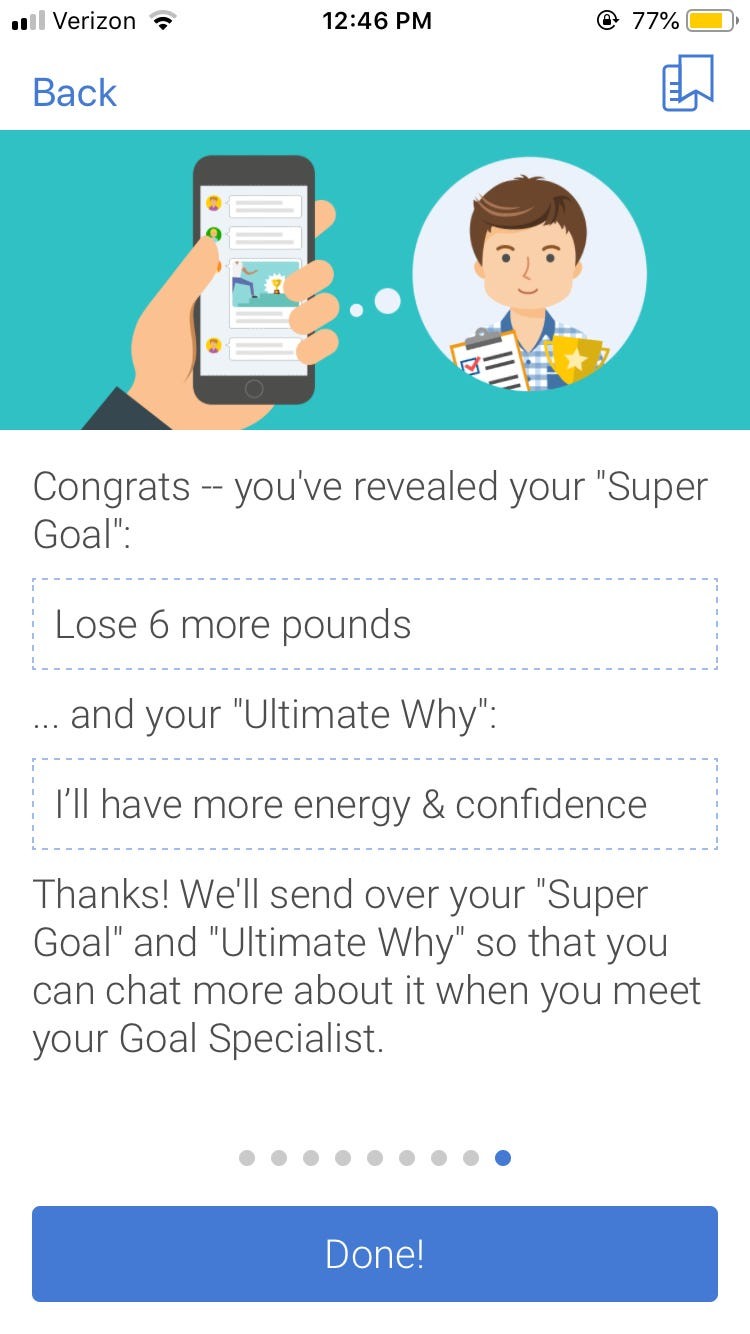Select the 'Lose 6 more pounds' goal field
This screenshot has height=1334, width=750.
(375, 624)
